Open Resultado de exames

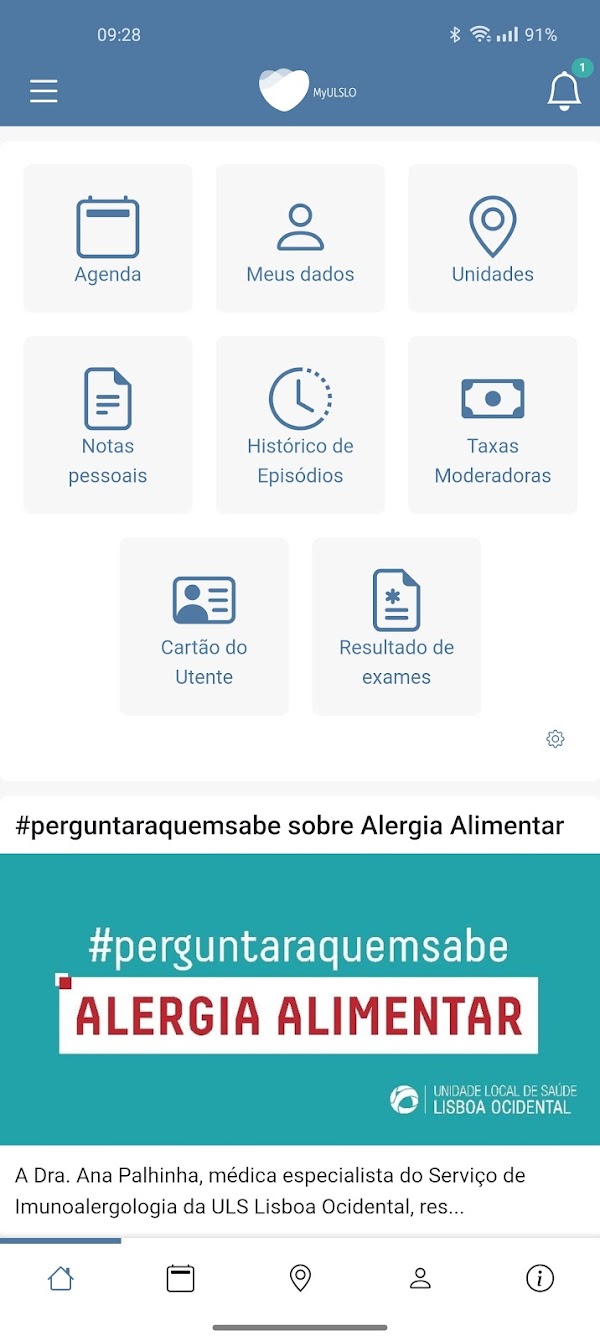(396, 627)
